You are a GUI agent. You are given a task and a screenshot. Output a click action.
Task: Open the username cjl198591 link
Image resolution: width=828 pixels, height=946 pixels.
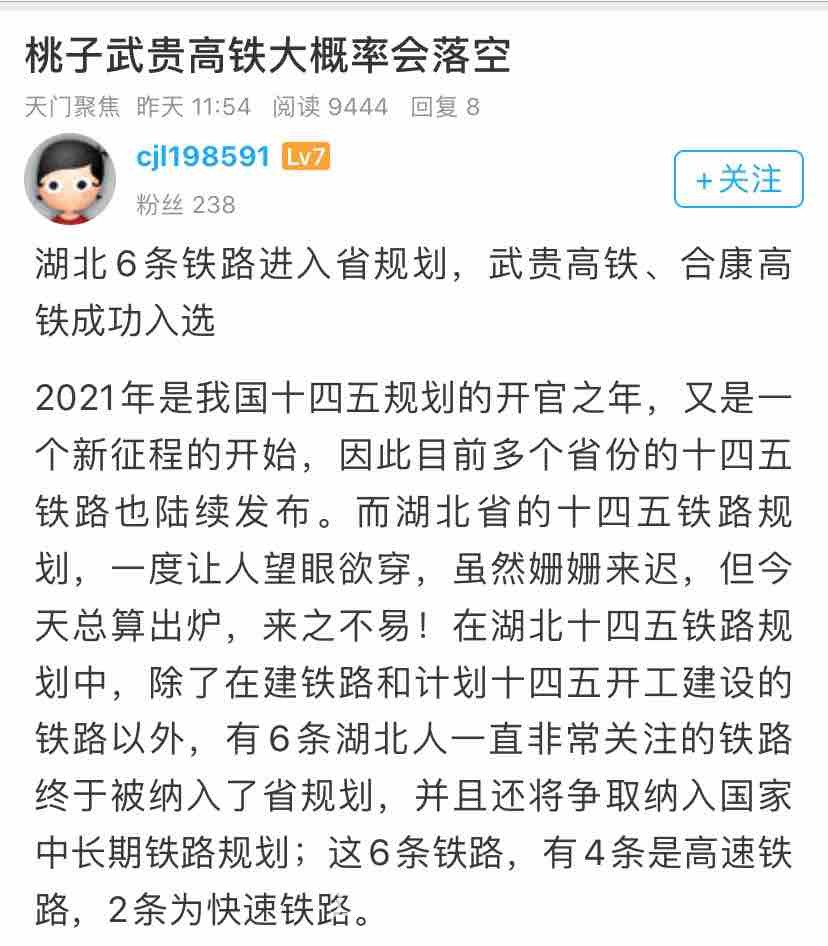(203, 157)
